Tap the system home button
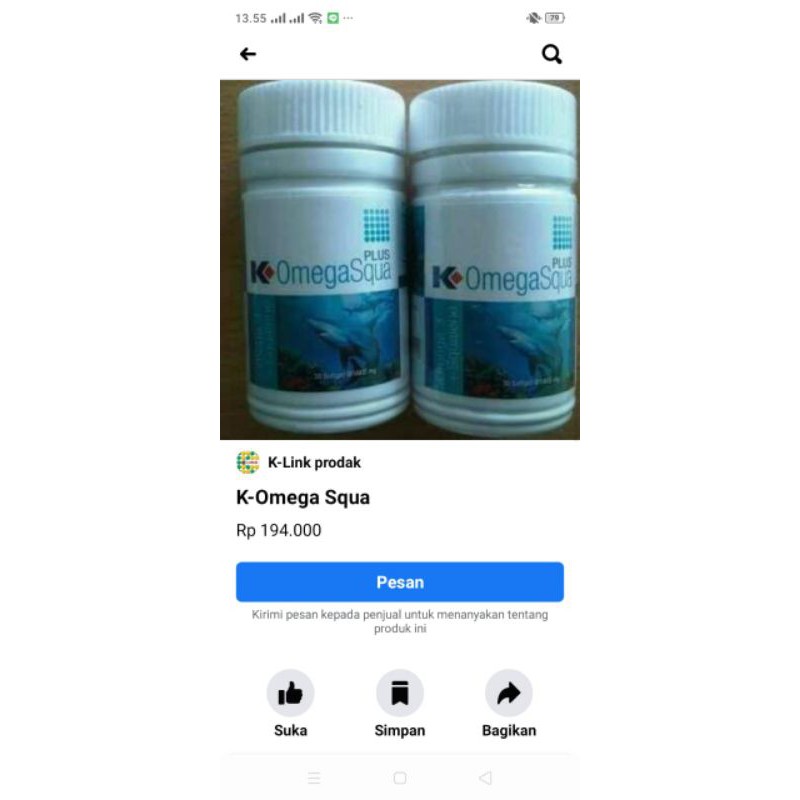 click(x=400, y=777)
